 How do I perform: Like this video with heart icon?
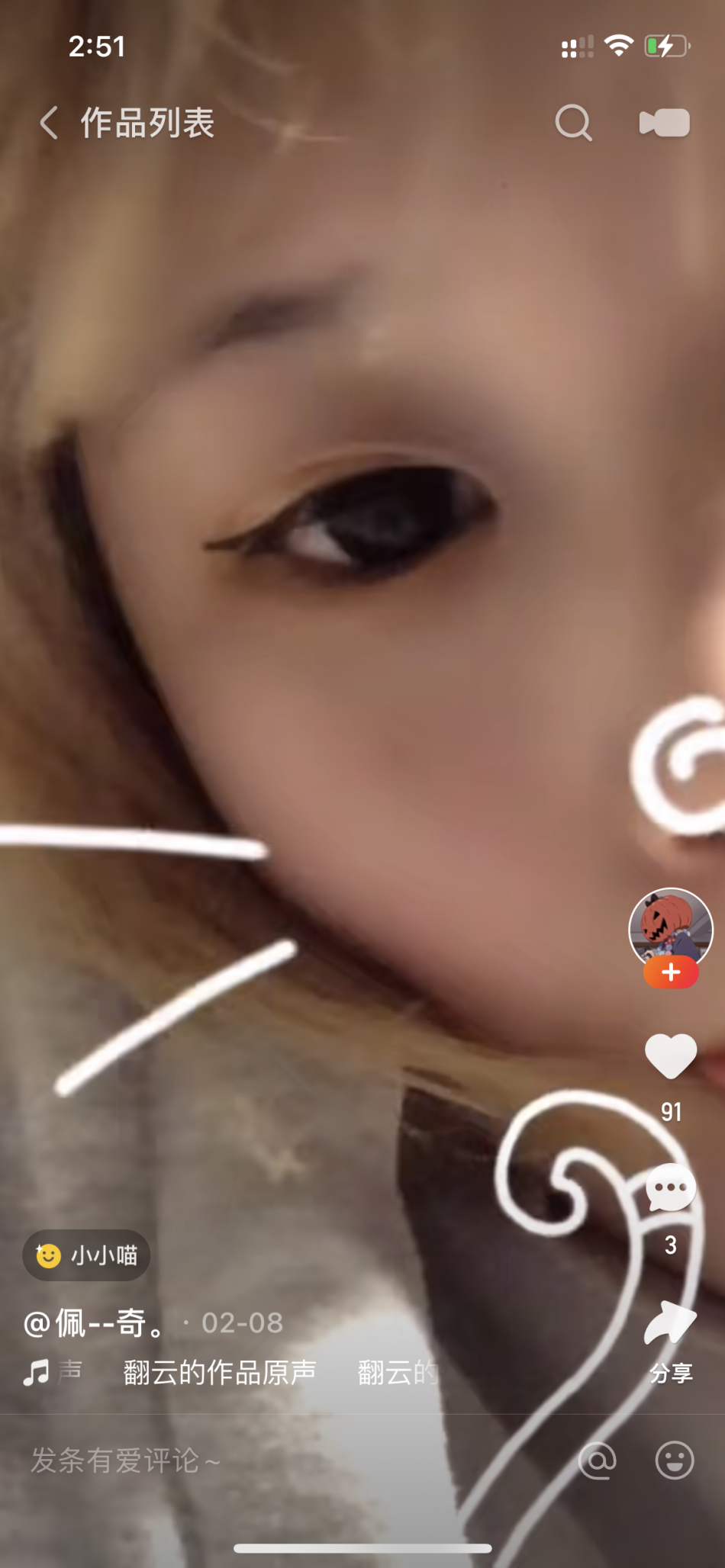pyautogui.click(x=670, y=1056)
